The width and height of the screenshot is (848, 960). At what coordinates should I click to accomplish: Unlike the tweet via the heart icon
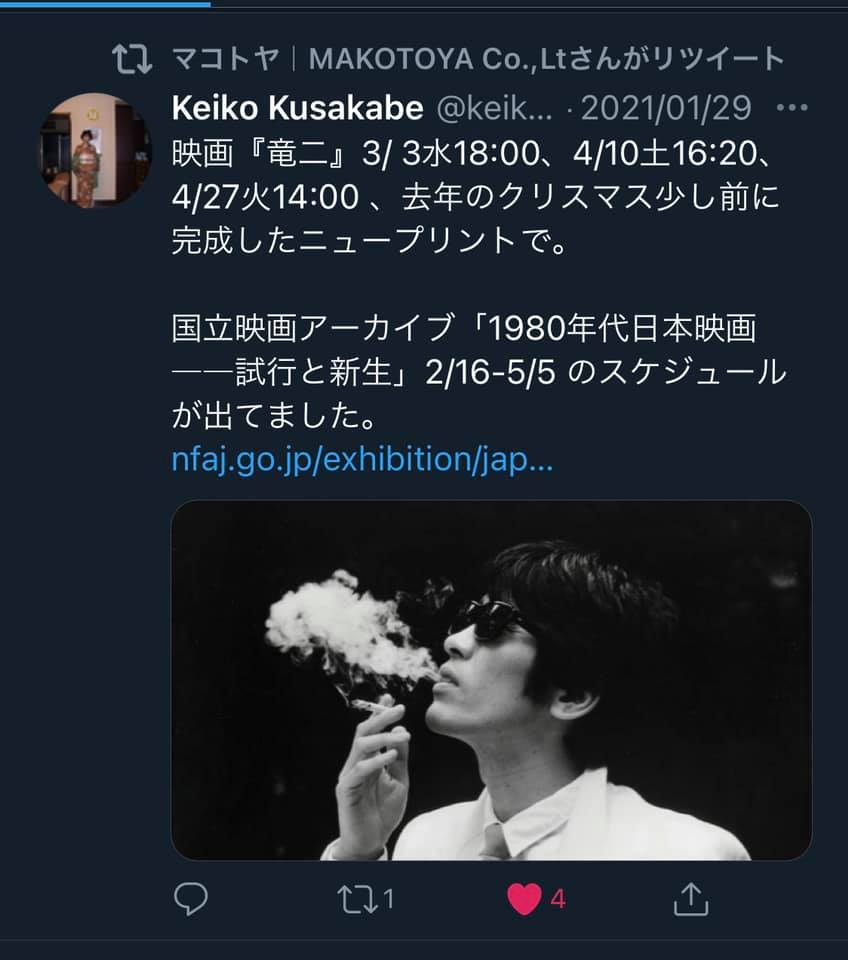coord(524,899)
